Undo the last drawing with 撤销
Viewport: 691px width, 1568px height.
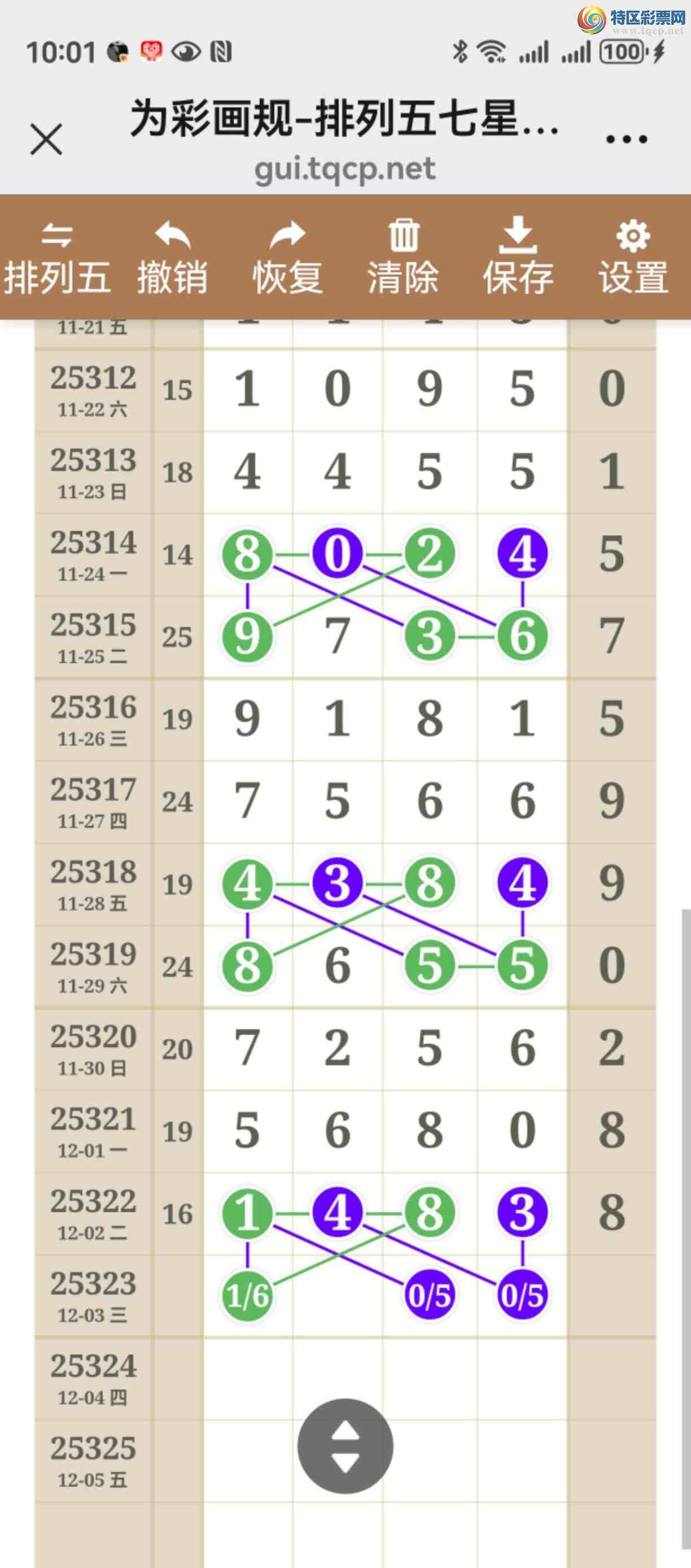(172, 259)
